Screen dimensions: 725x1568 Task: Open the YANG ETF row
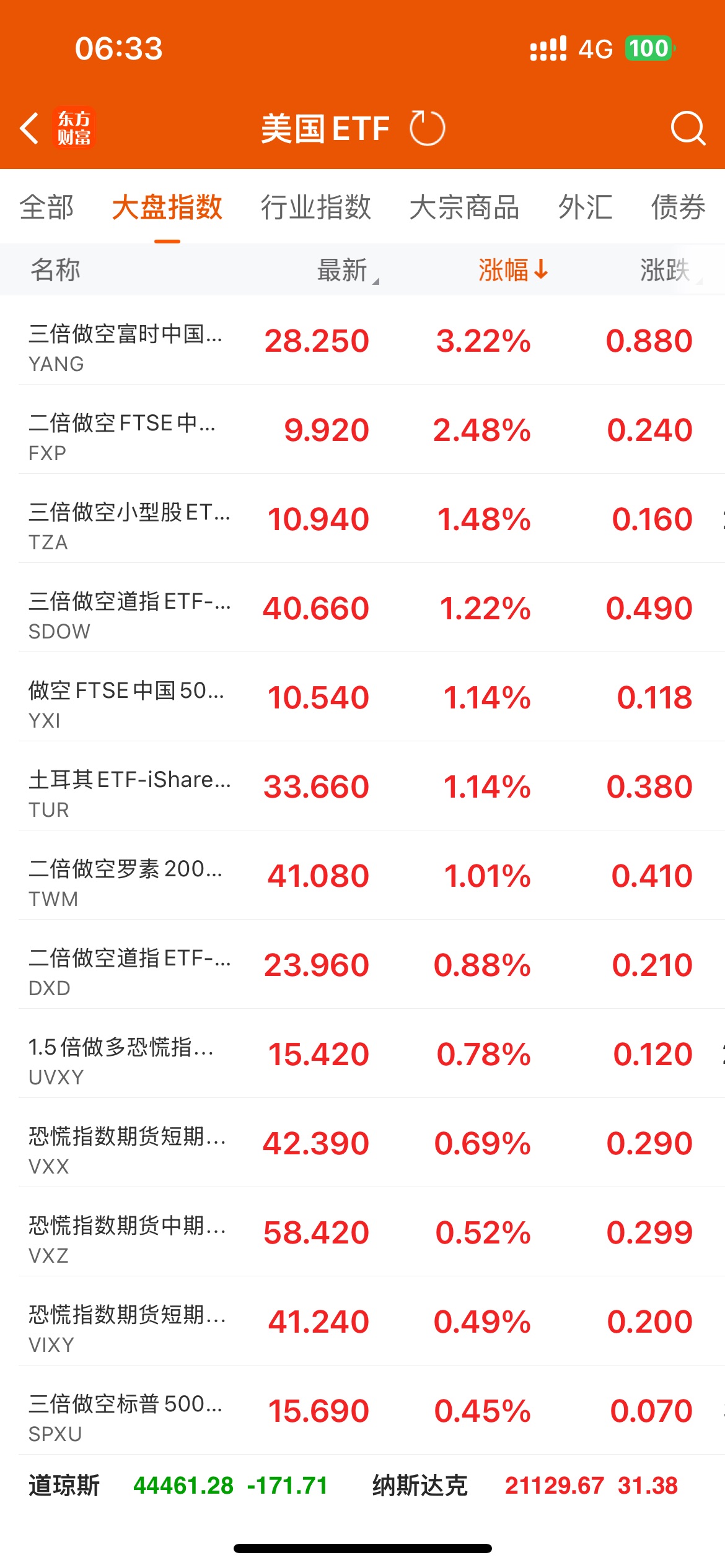pos(362,341)
